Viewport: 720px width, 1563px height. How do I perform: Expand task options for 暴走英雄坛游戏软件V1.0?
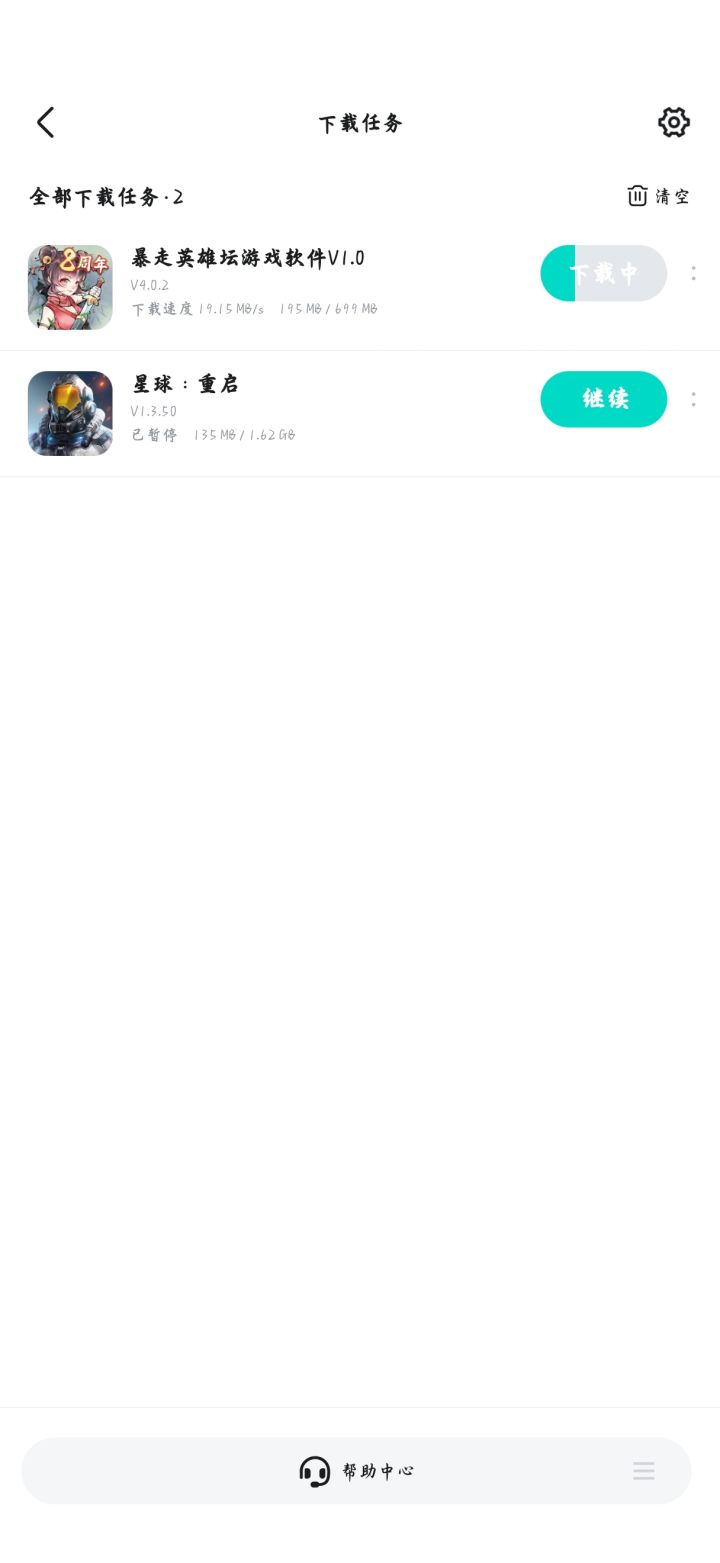[694, 273]
